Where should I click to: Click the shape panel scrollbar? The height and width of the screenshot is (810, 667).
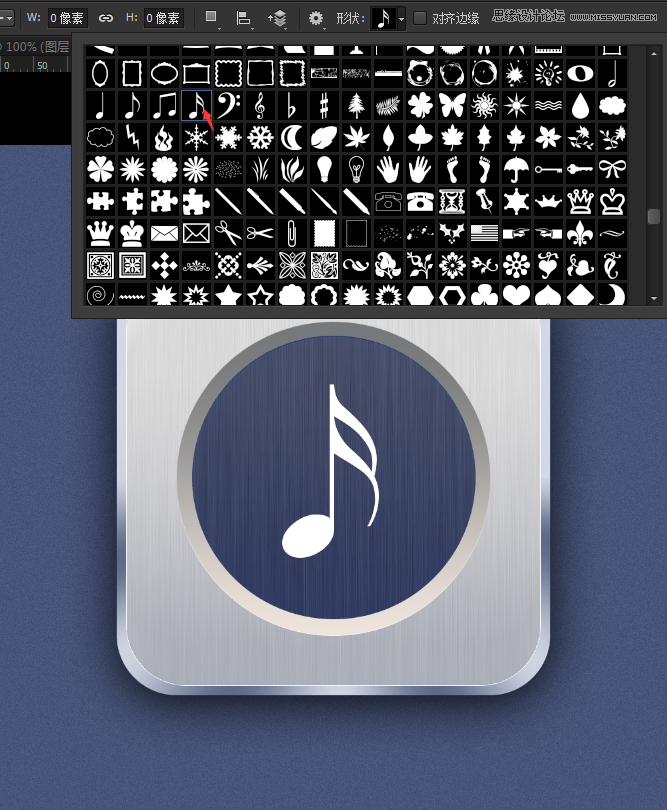[x=653, y=215]
